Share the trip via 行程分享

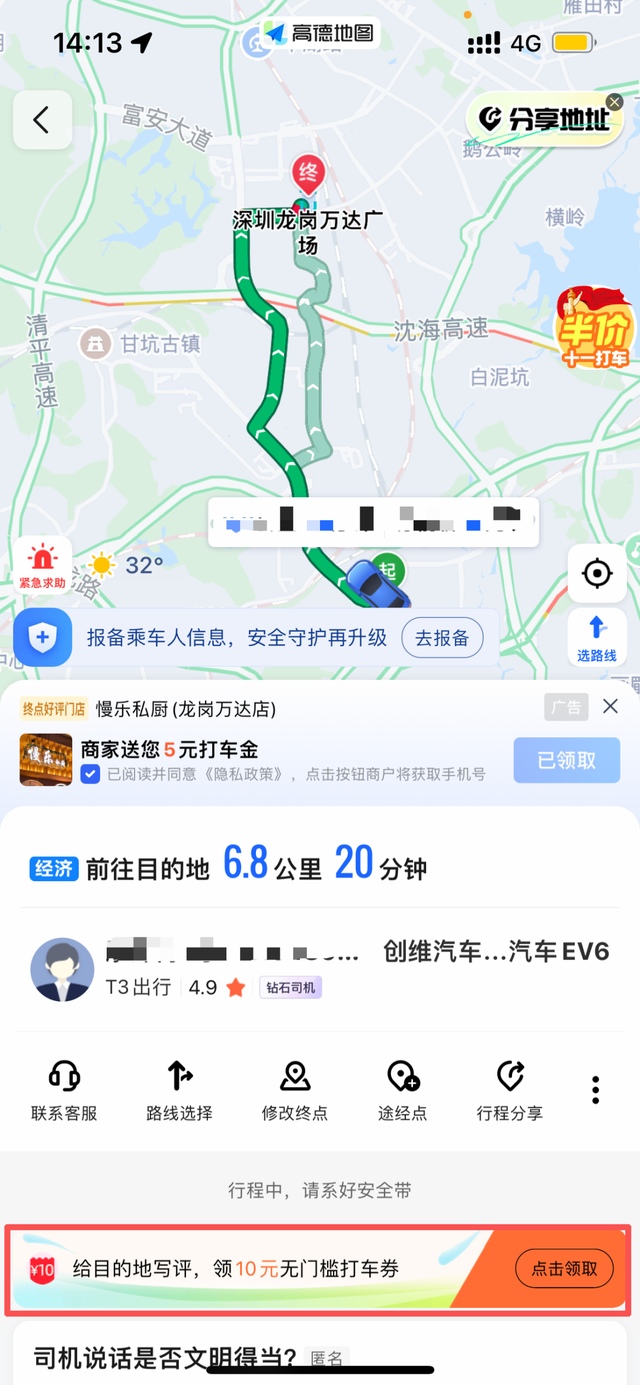click(510, 1091)
